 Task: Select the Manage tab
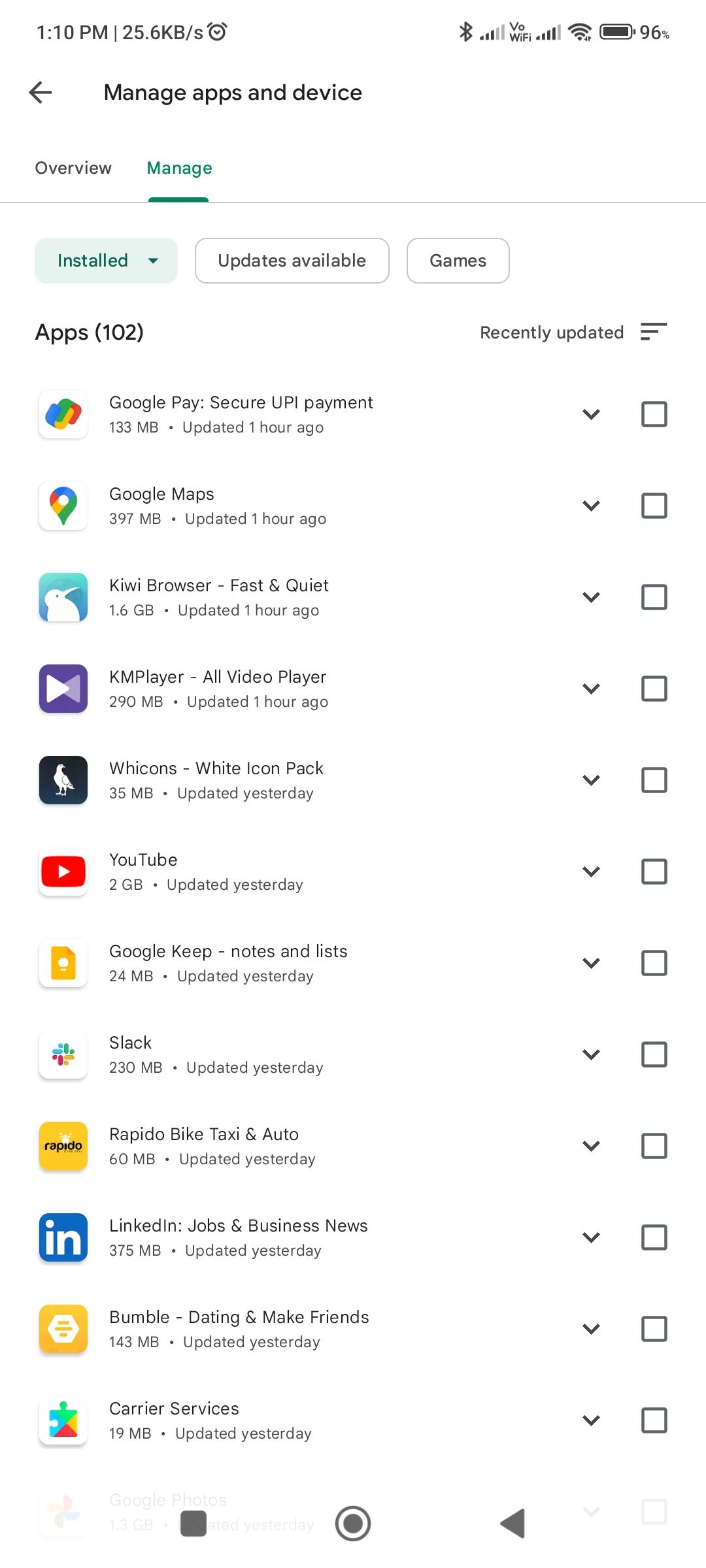pyautogui.click(x=178, y=168)
